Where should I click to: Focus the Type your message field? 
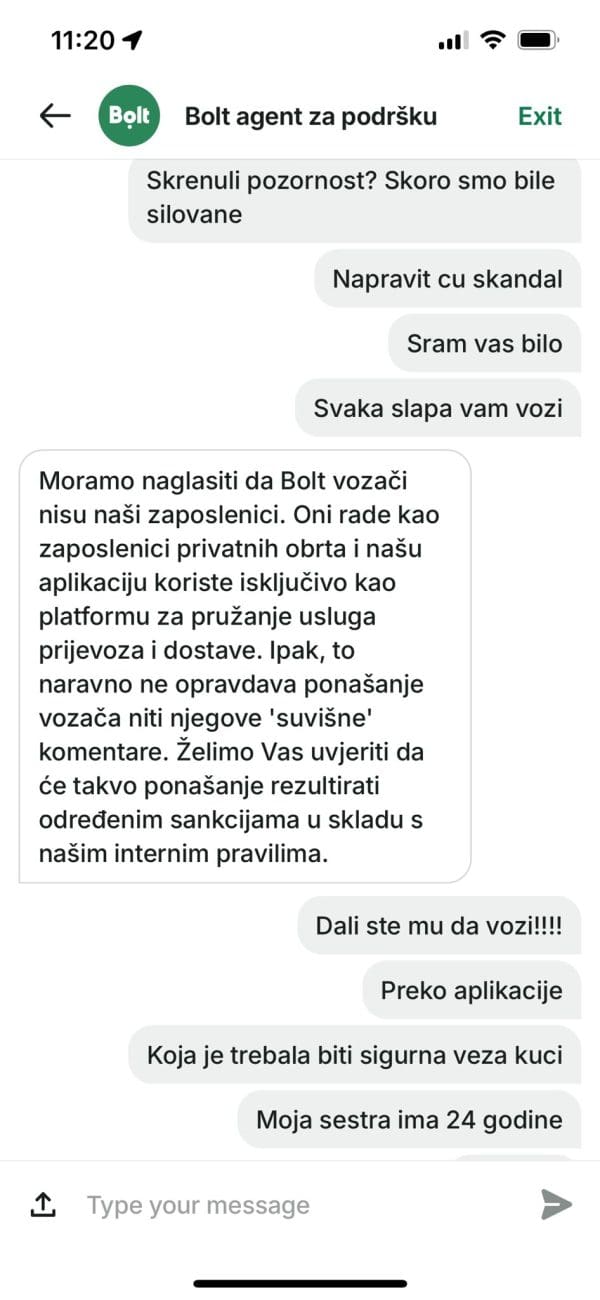pos(300,1205)
